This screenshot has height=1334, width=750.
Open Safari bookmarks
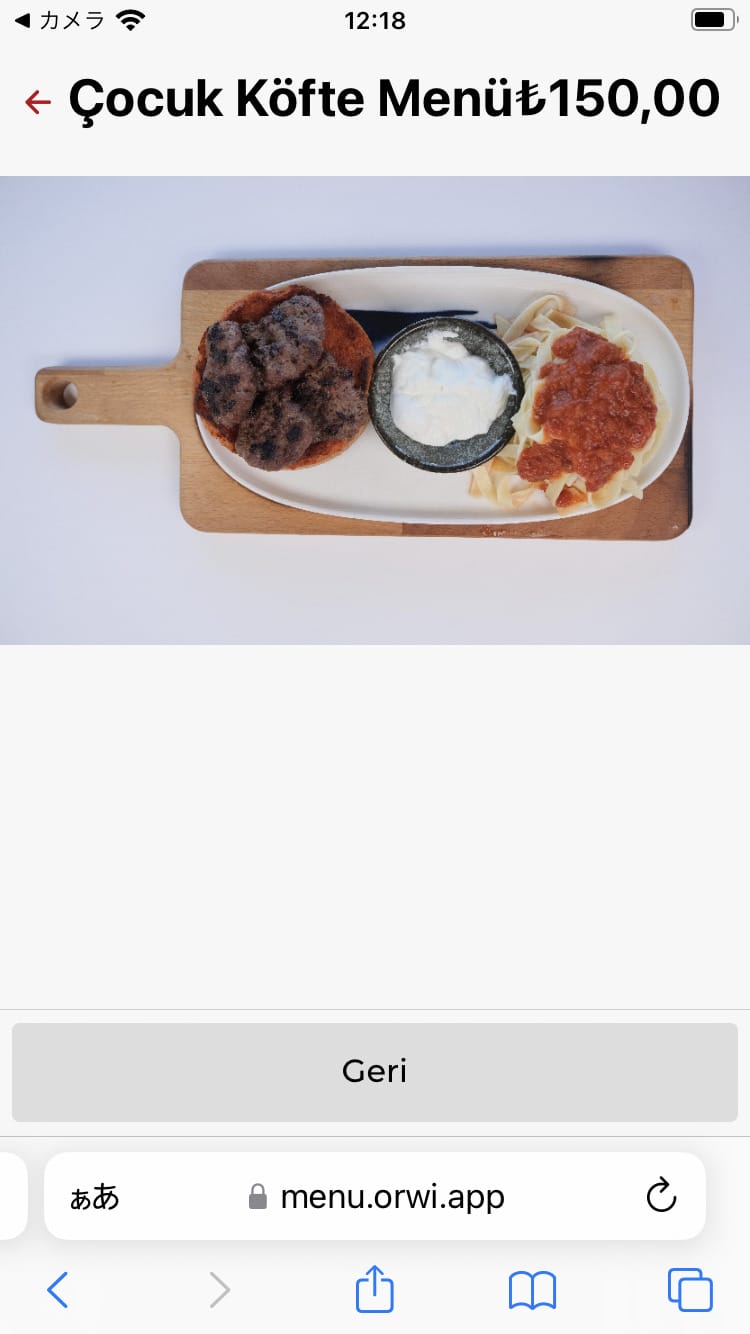(532, 1290)
